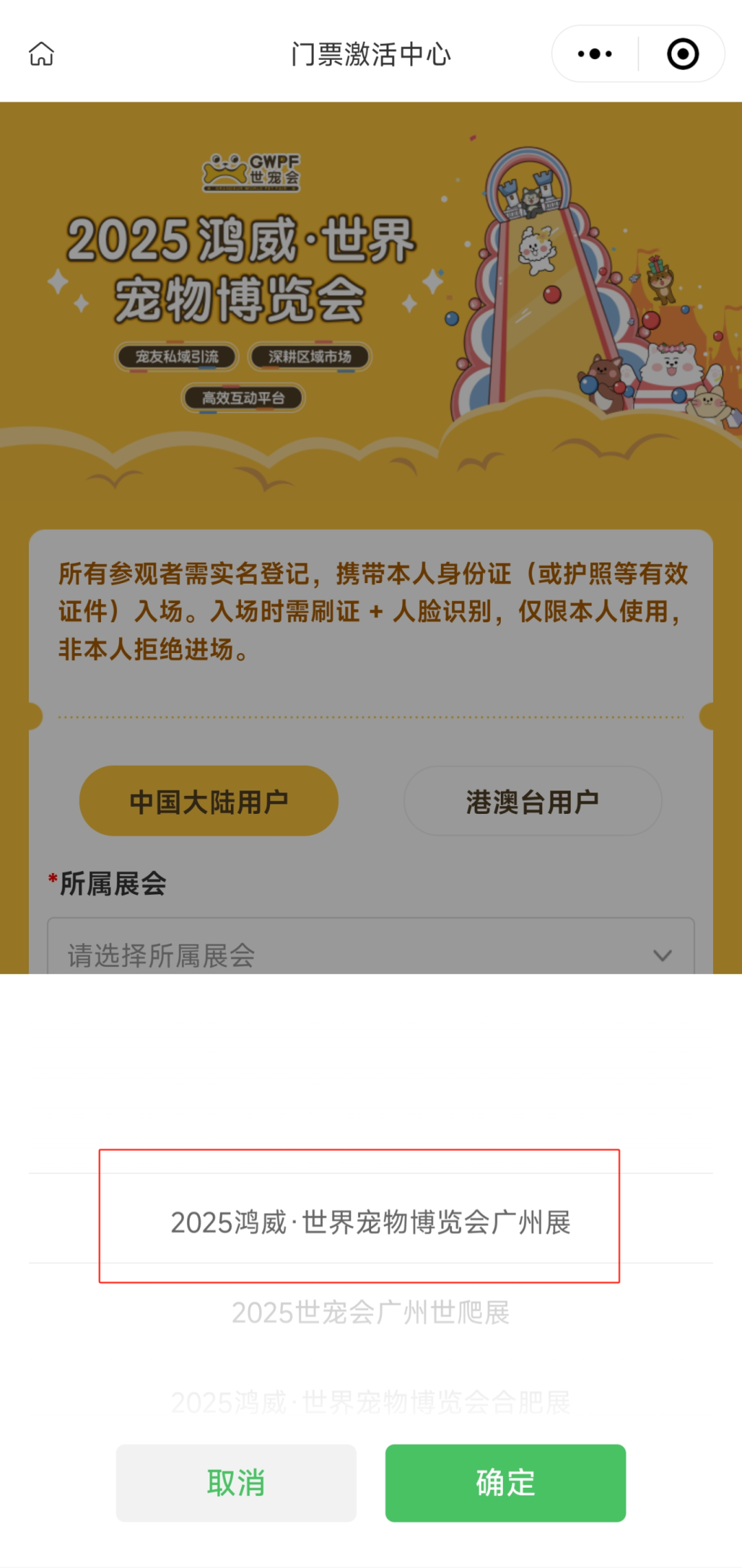The image size is (742, 1568).
Task: Go to the mini program home
Action: [x=41, y=54]
